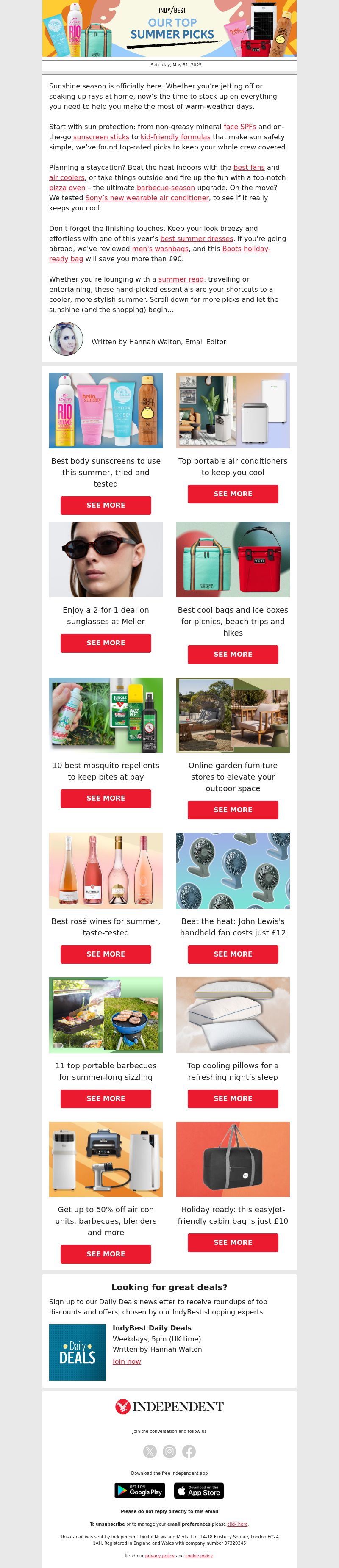See more on 11 top portable barbecues
Screen dimensions: 339x1568
tap(106, 1098)
